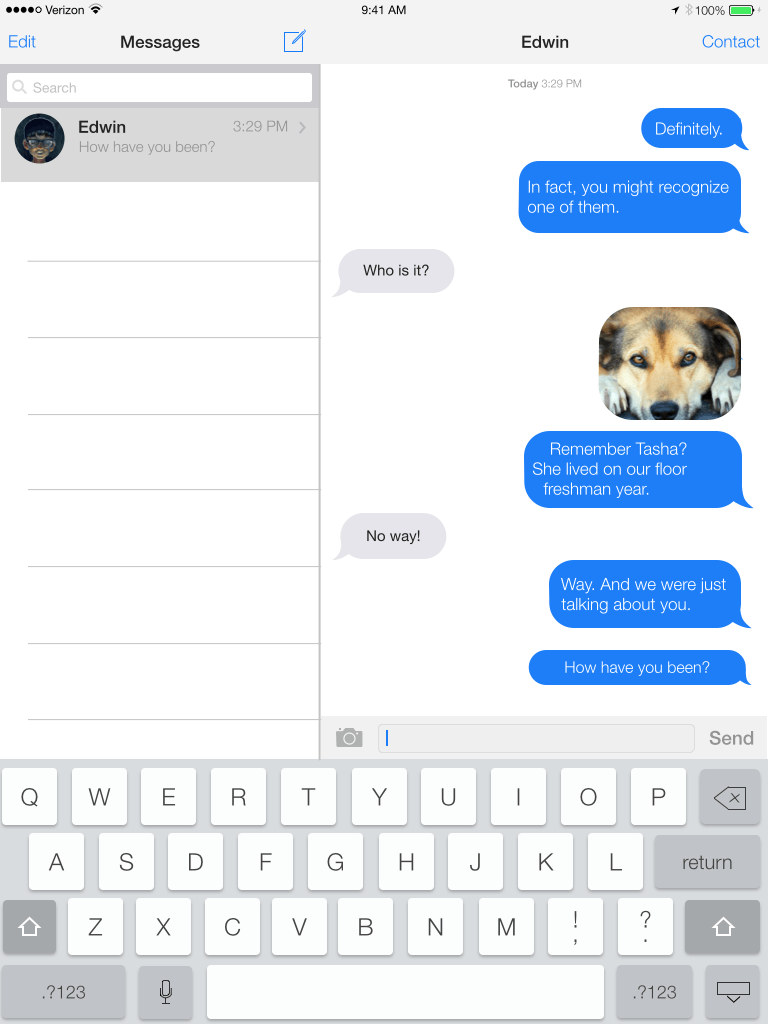Hit the backspace key on the keyboard

[x=729, y=797]
